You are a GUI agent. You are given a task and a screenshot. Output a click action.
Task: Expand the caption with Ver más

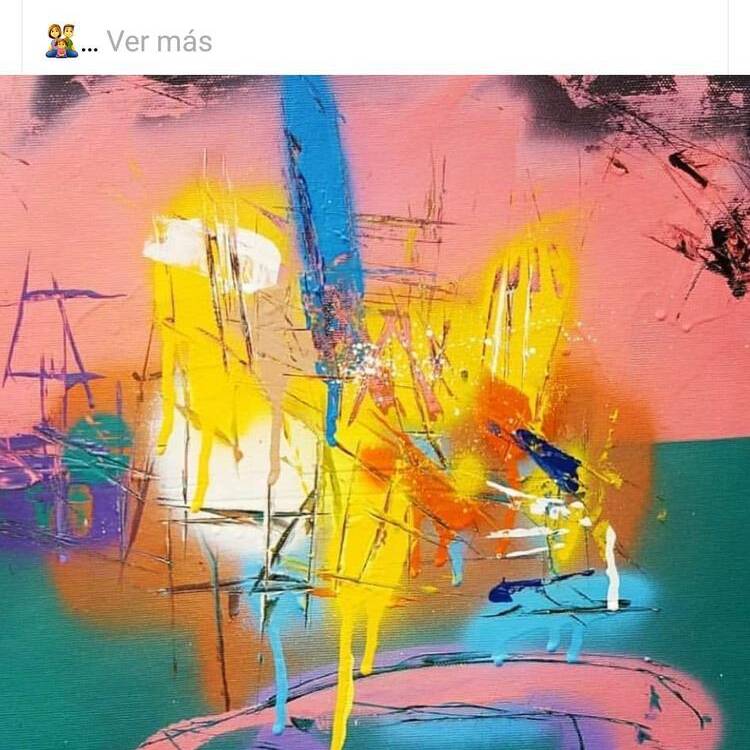pos(158,42)
